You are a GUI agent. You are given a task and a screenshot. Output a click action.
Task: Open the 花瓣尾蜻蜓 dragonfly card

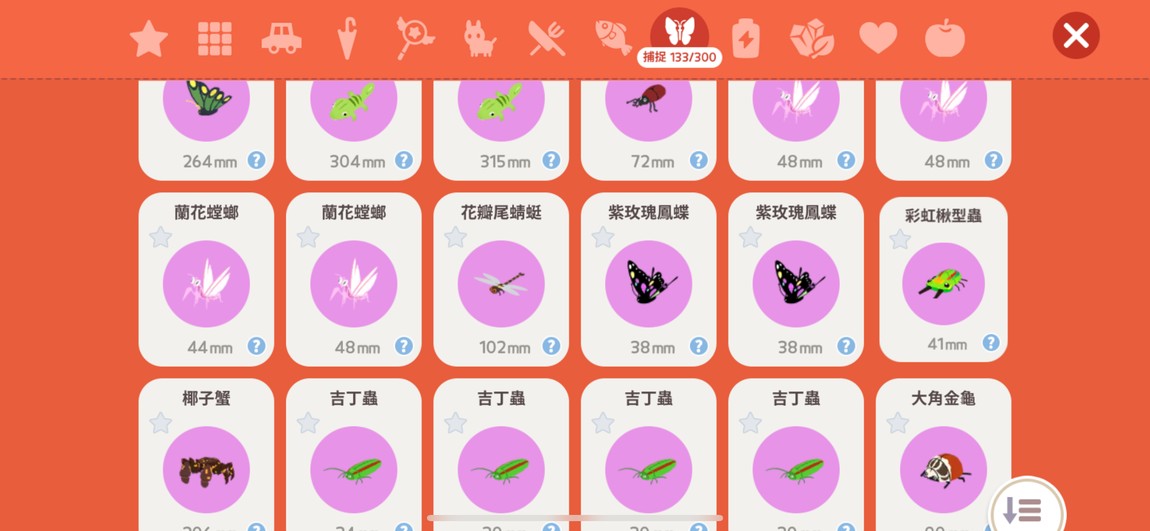(x=501, y=284)
